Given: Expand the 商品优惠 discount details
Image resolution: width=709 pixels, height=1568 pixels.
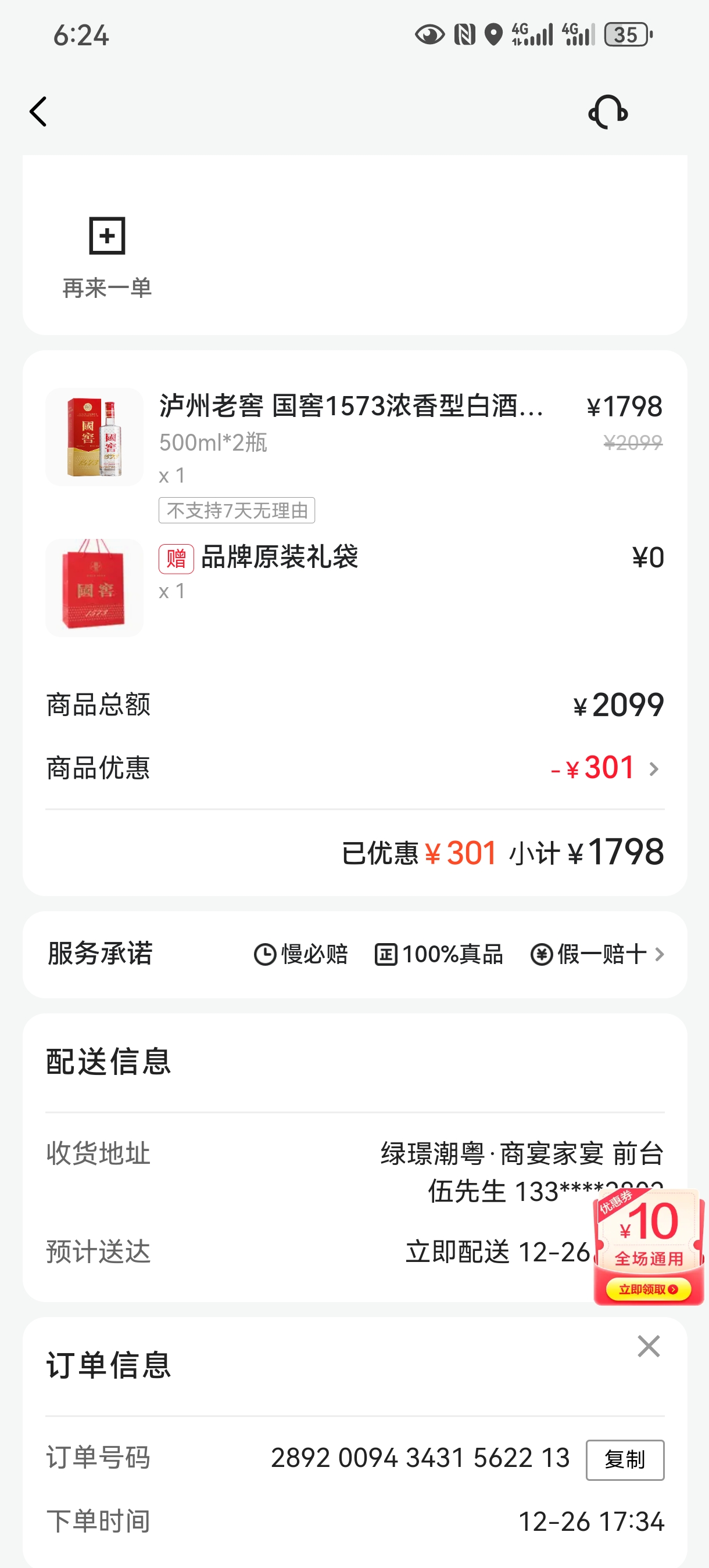Looking at the screenshot, I should pyautogui.click(x=653, y=769).
